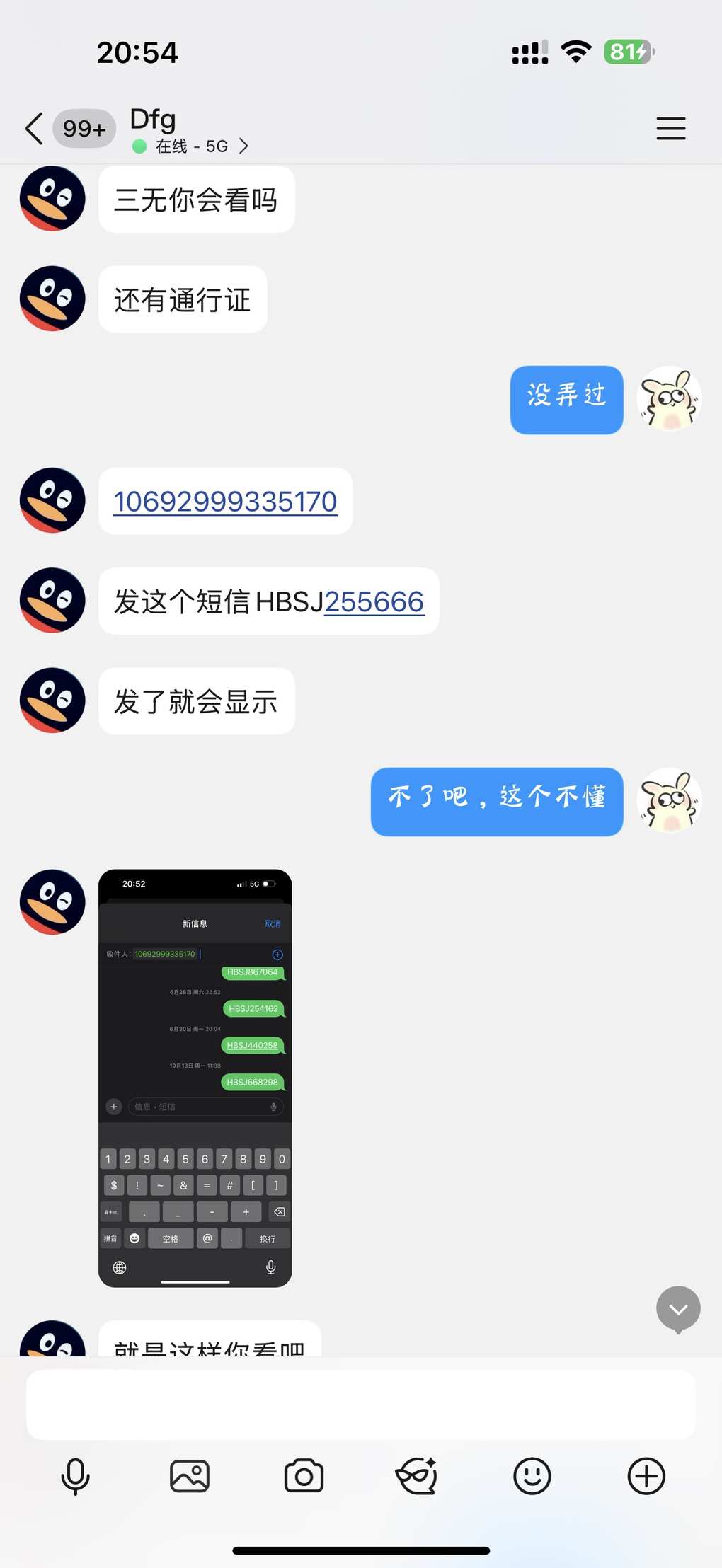Tap the underlined 255666 code link
The width and height of the screenshot is (722, 1568).
pyautogui.click(x=374, y=602)
